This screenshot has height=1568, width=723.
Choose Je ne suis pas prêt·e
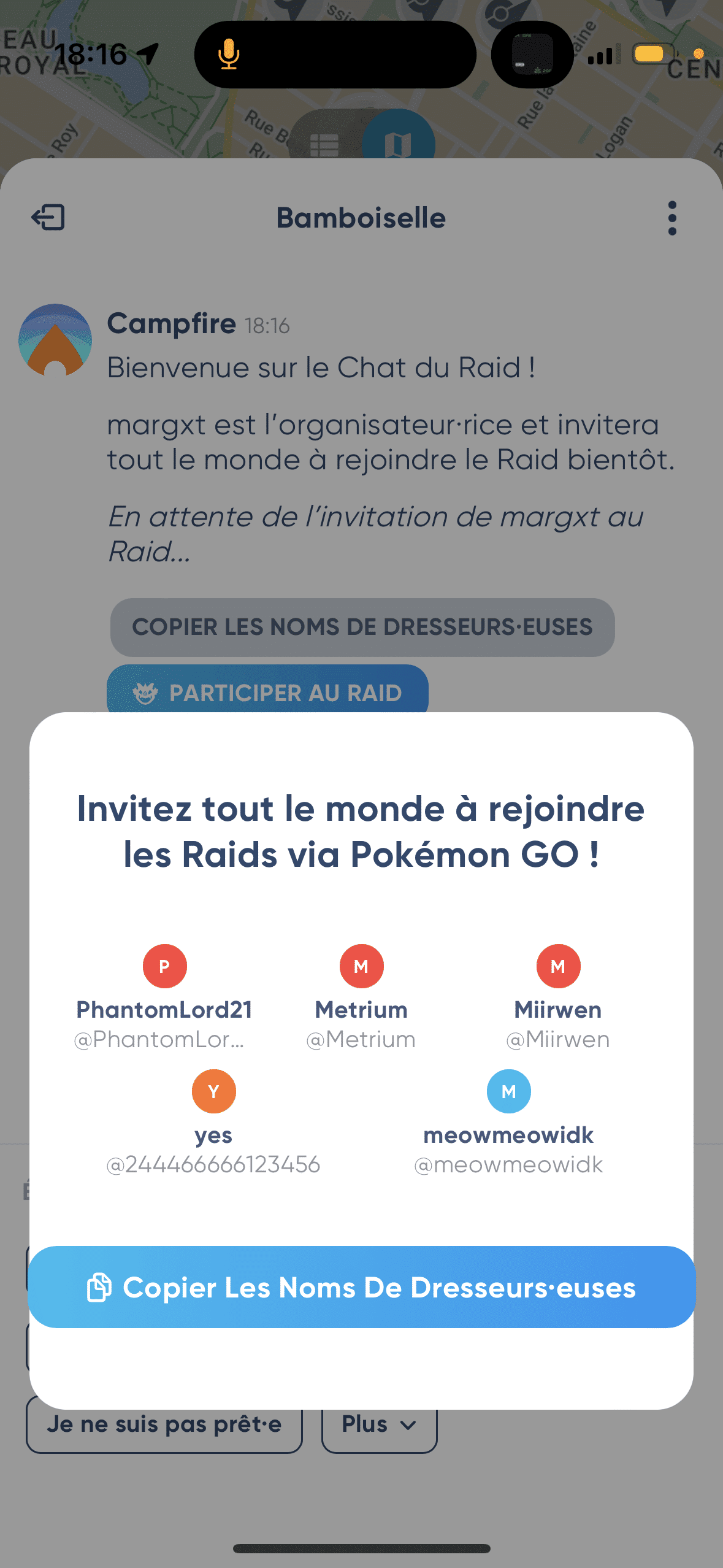[164, 1429]
